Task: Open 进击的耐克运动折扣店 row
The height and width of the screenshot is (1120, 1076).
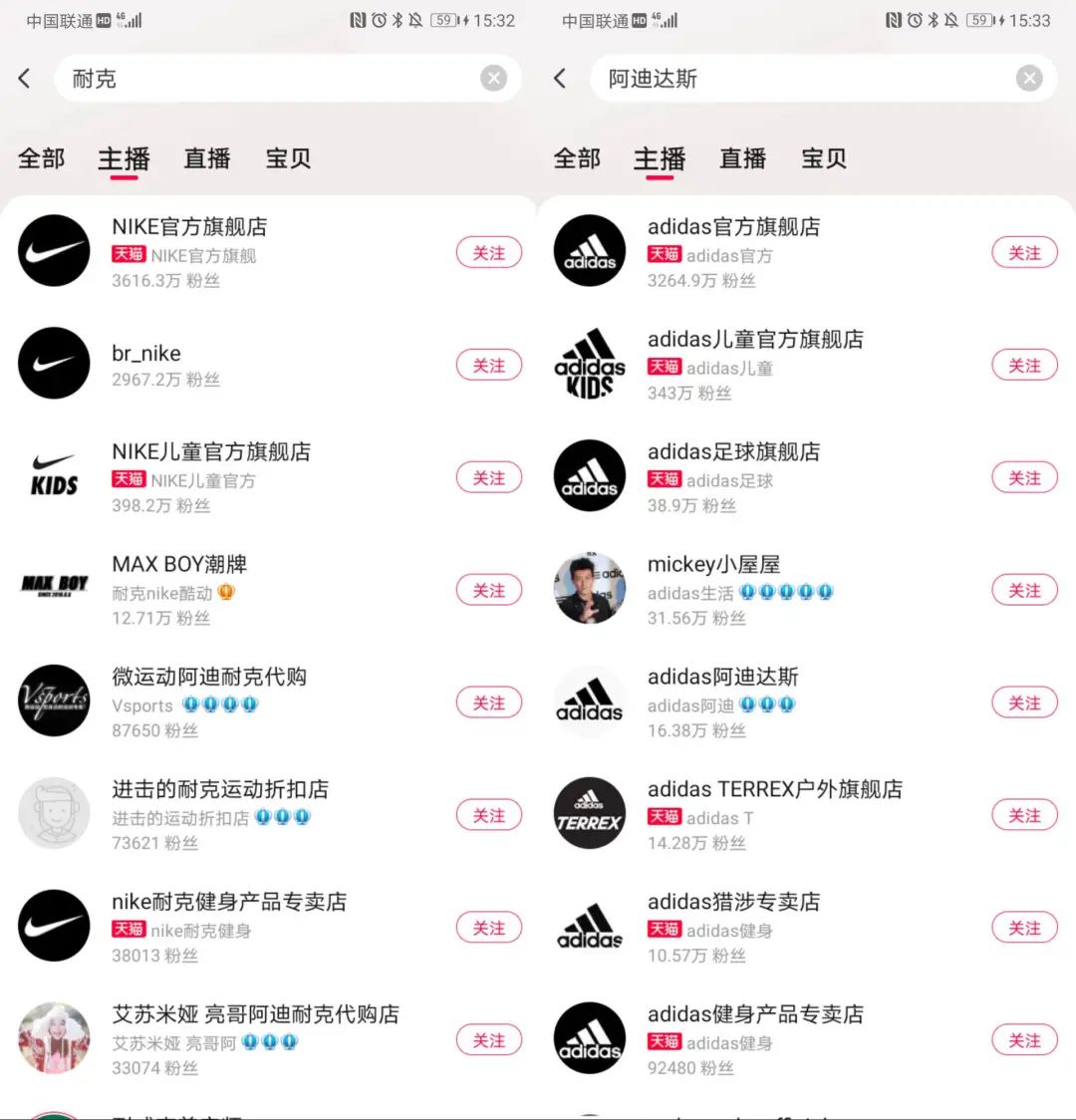Action: coord(219,790)
